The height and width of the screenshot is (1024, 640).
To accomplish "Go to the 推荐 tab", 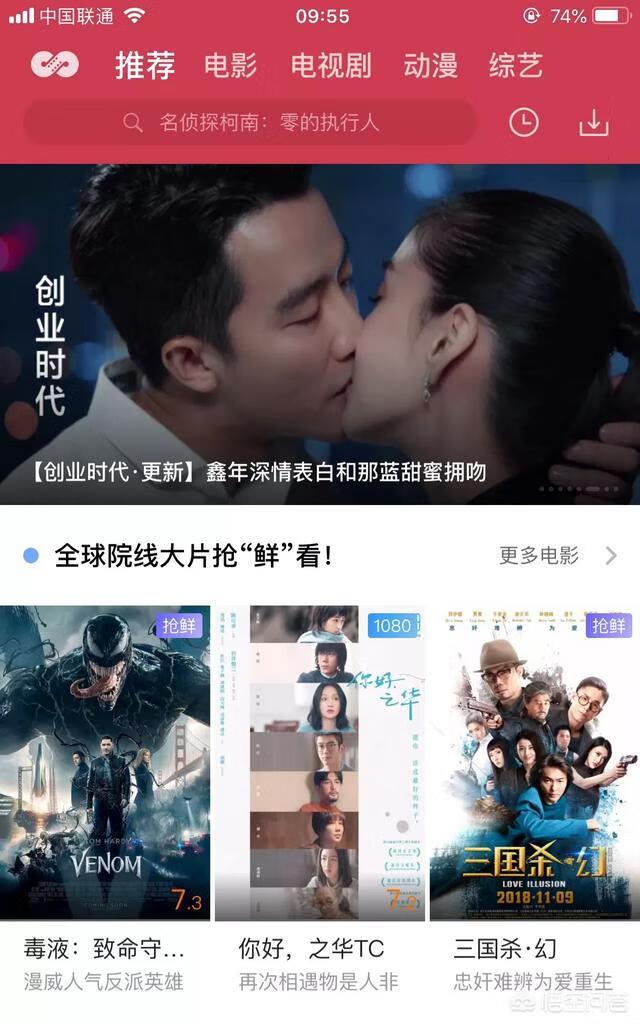I will click(x=145, y=66).
